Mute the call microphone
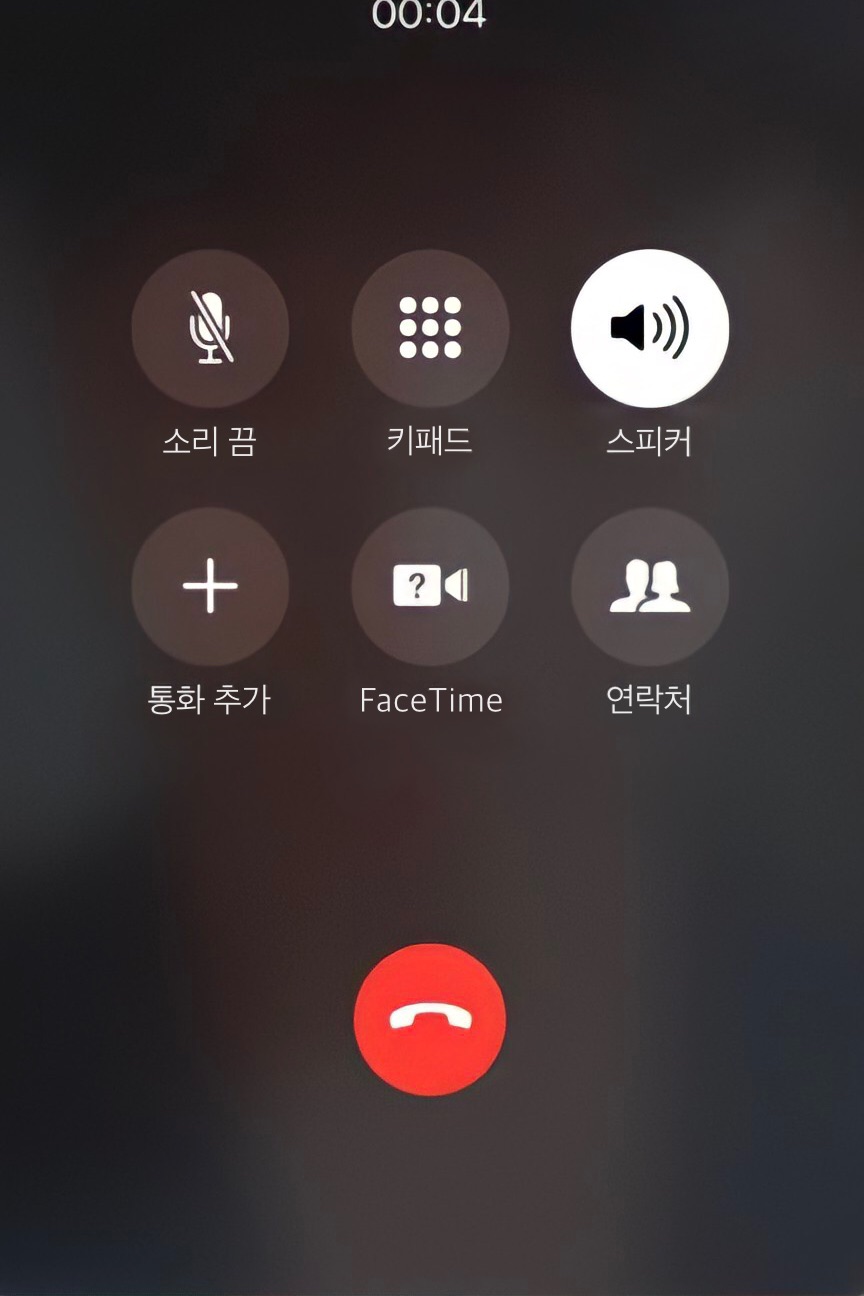This screenshot has height=1296, width=864. pyautogui.click(x=210, y=328)
